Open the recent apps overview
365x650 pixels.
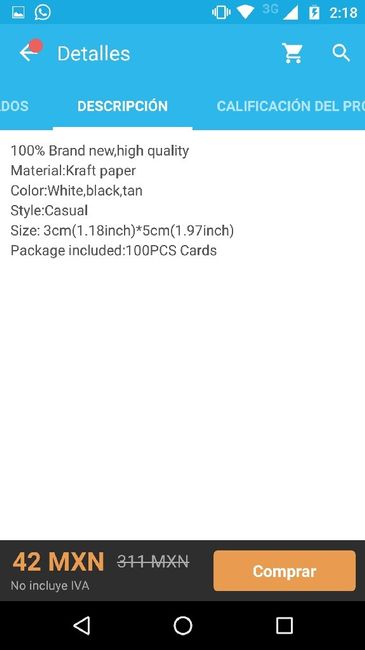284,626
